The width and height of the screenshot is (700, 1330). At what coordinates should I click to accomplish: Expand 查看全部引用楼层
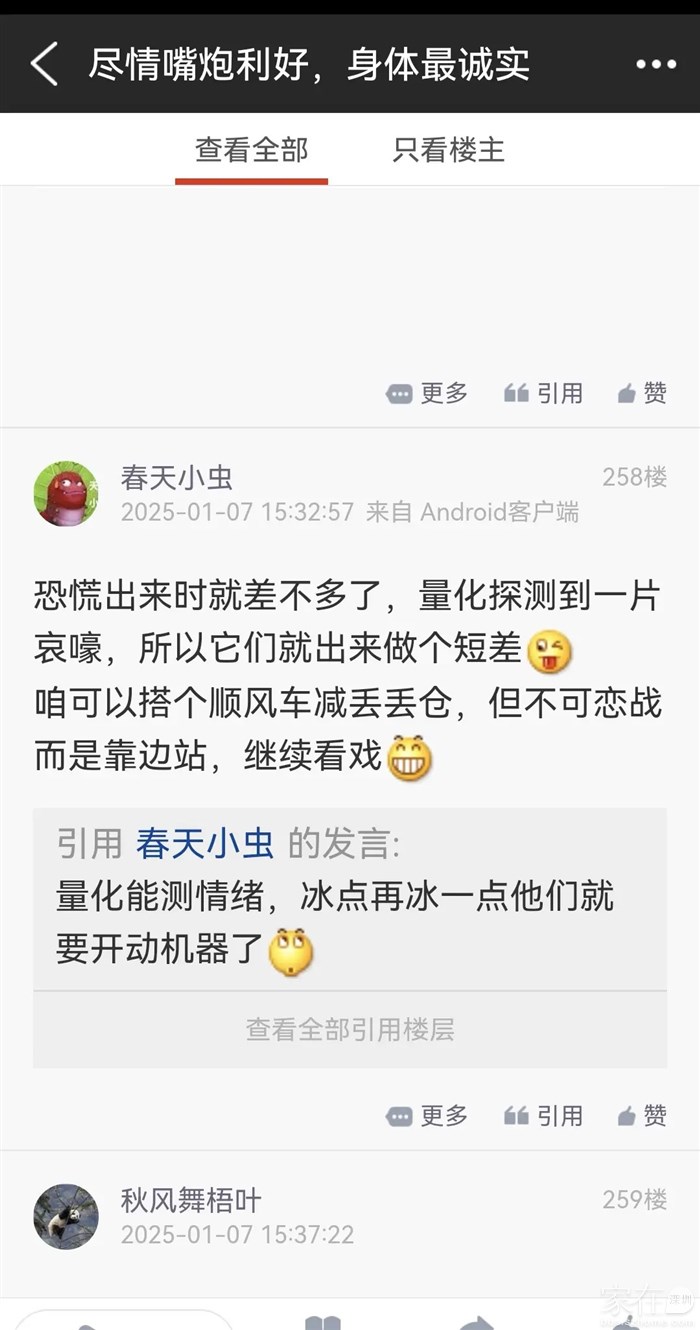(350, 1029)
